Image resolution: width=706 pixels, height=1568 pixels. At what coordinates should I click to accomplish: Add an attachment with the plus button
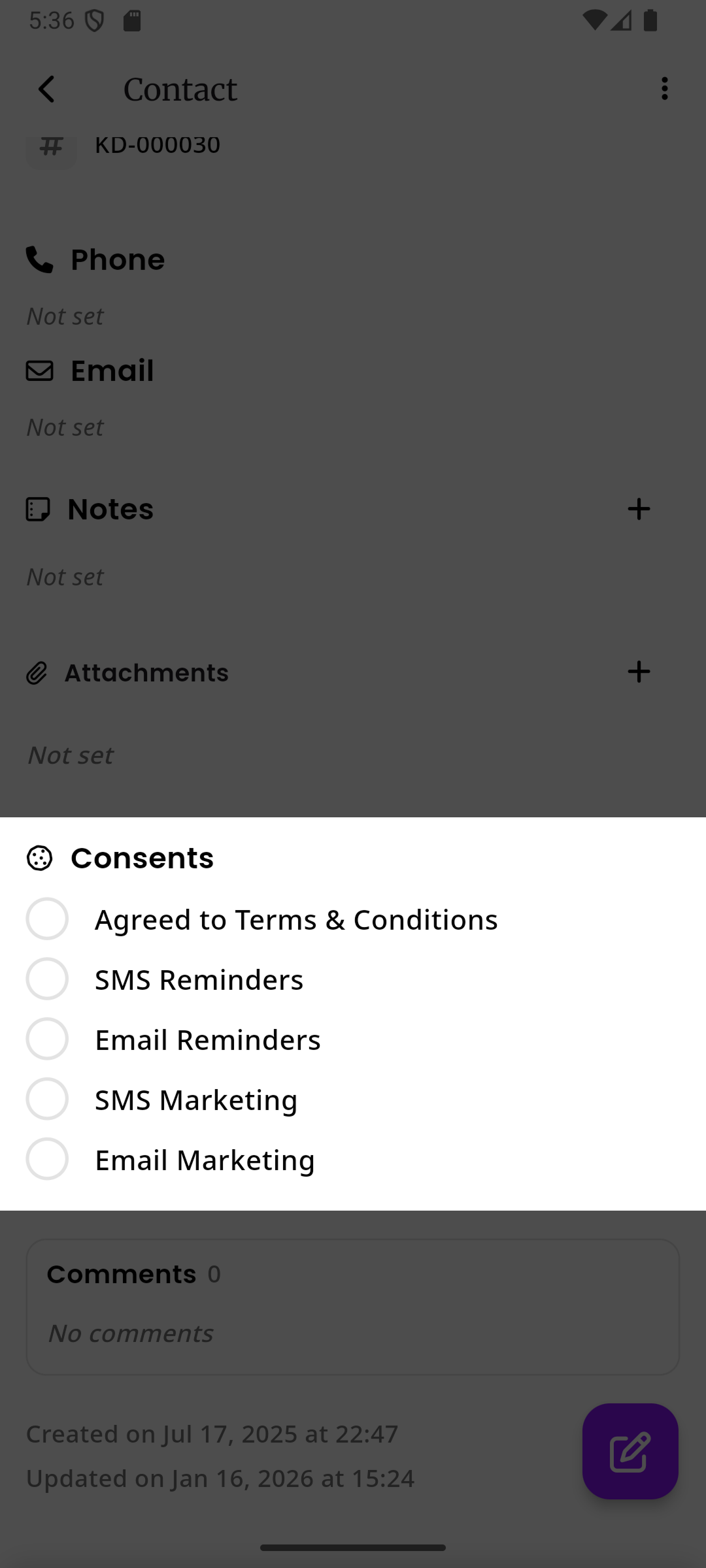639,672
